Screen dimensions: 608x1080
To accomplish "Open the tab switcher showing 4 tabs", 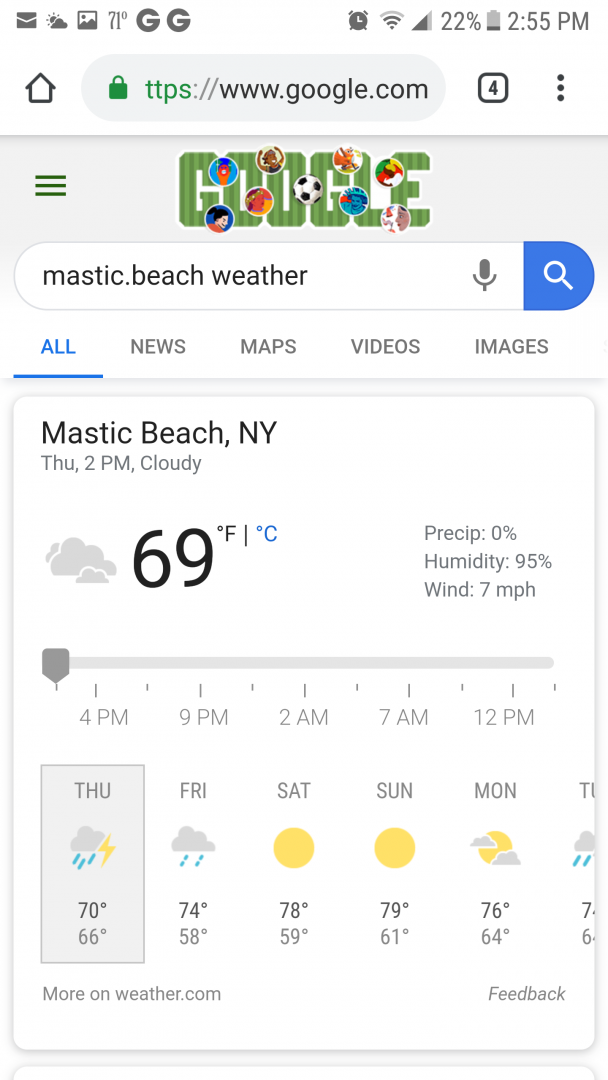I will pos(492,89).
